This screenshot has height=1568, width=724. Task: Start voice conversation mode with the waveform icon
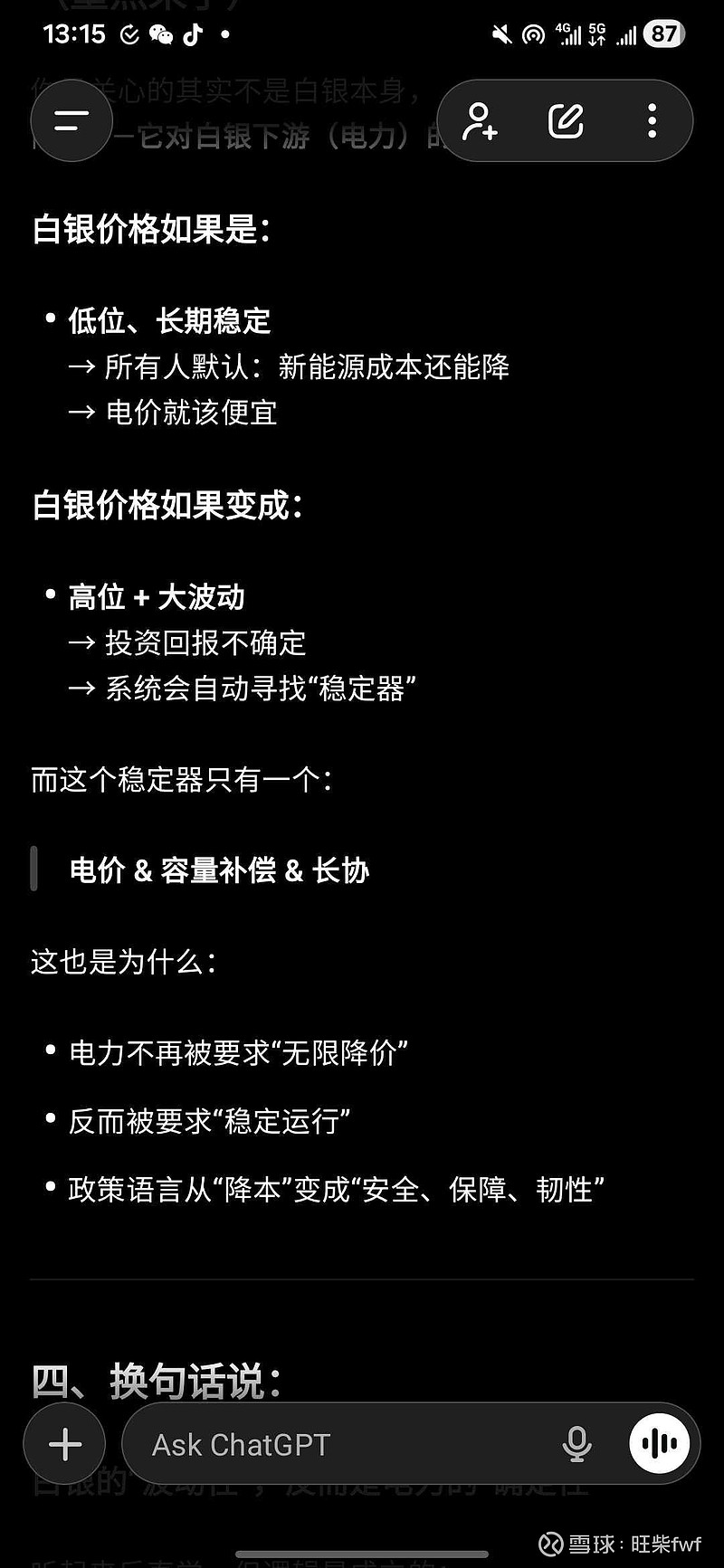coord(659,1444)
